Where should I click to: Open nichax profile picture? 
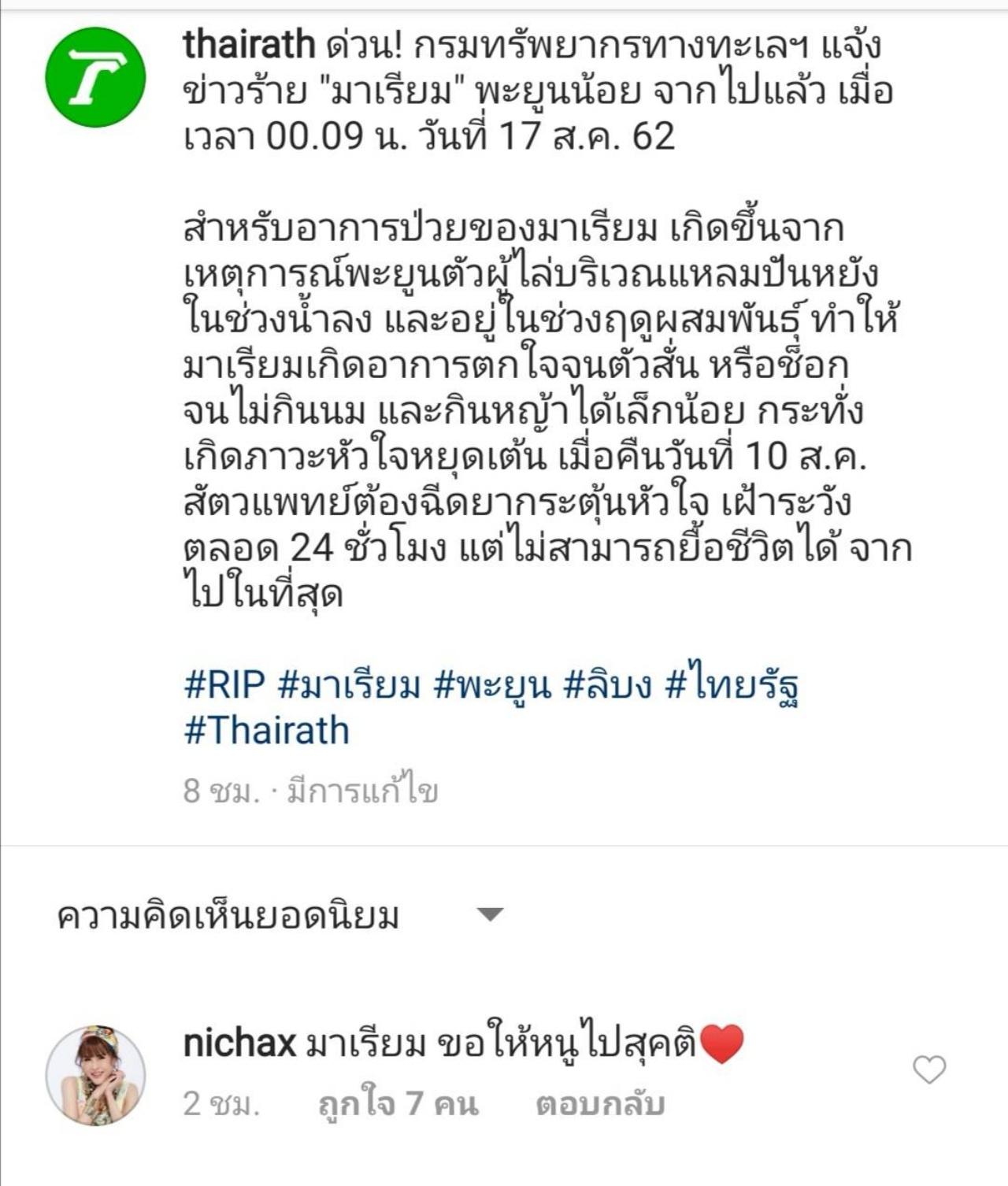click(x=95, y=1076)
